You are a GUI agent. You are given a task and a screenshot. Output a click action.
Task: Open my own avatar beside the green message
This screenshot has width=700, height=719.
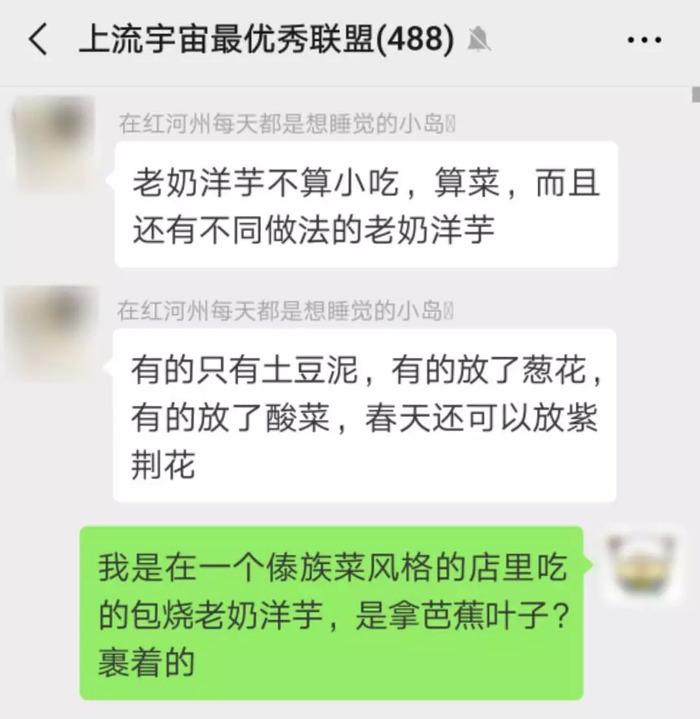click(x=645, y=567)
